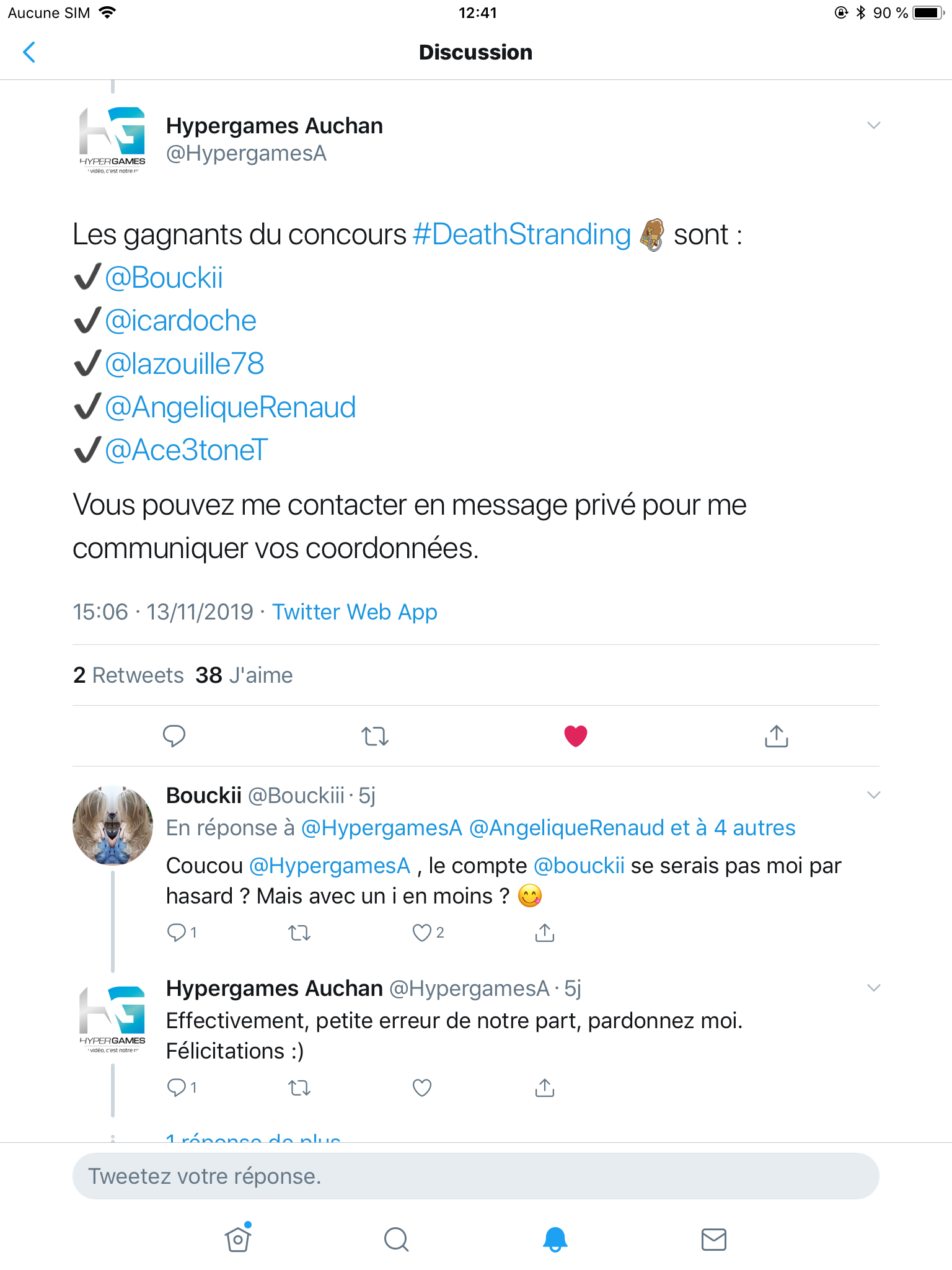952x1270 pixels.
Task: Share the main Hypergames tweet
Action: 776,736
